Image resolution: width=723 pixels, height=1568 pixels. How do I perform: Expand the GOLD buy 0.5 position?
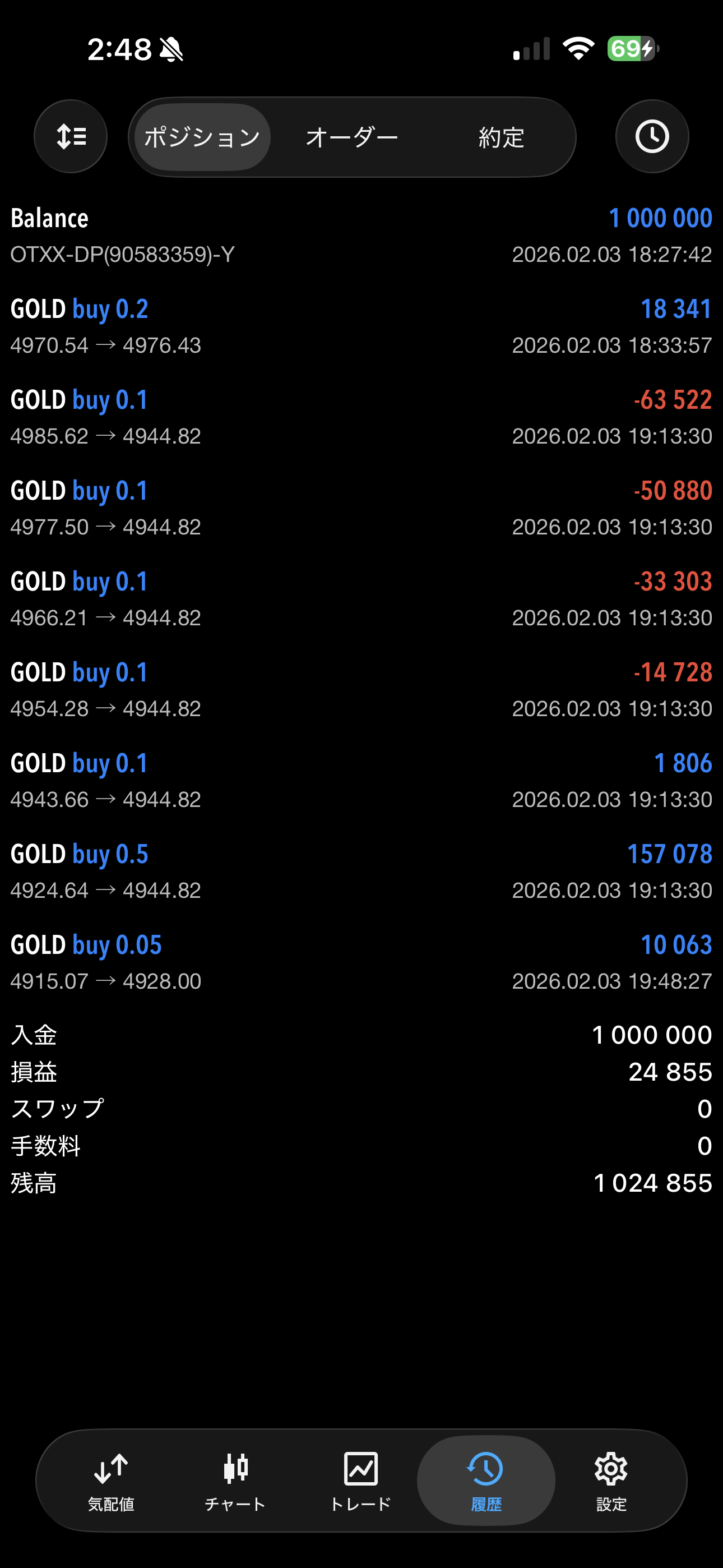[x=361, y=871]
